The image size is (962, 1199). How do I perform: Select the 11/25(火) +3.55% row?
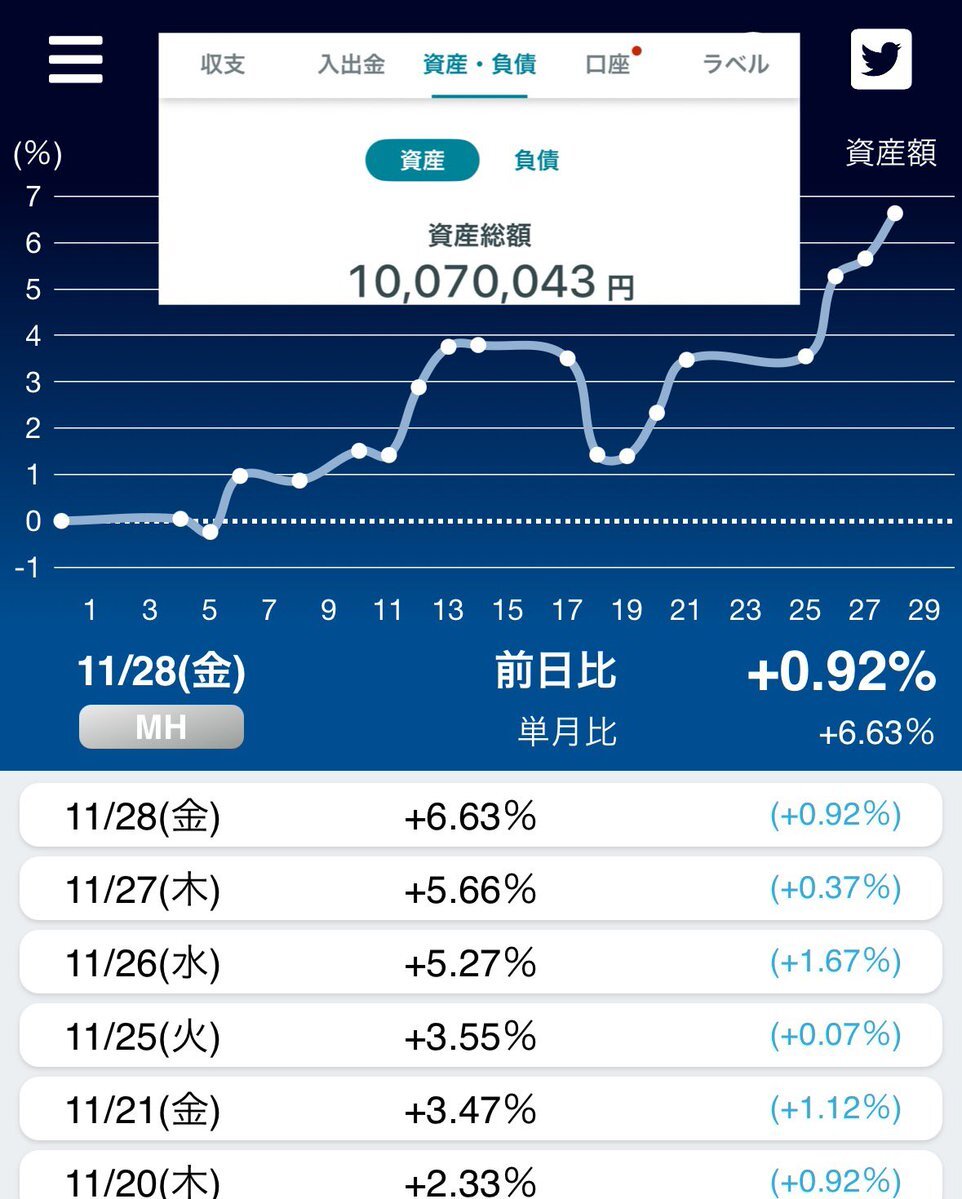(480, 1036)
